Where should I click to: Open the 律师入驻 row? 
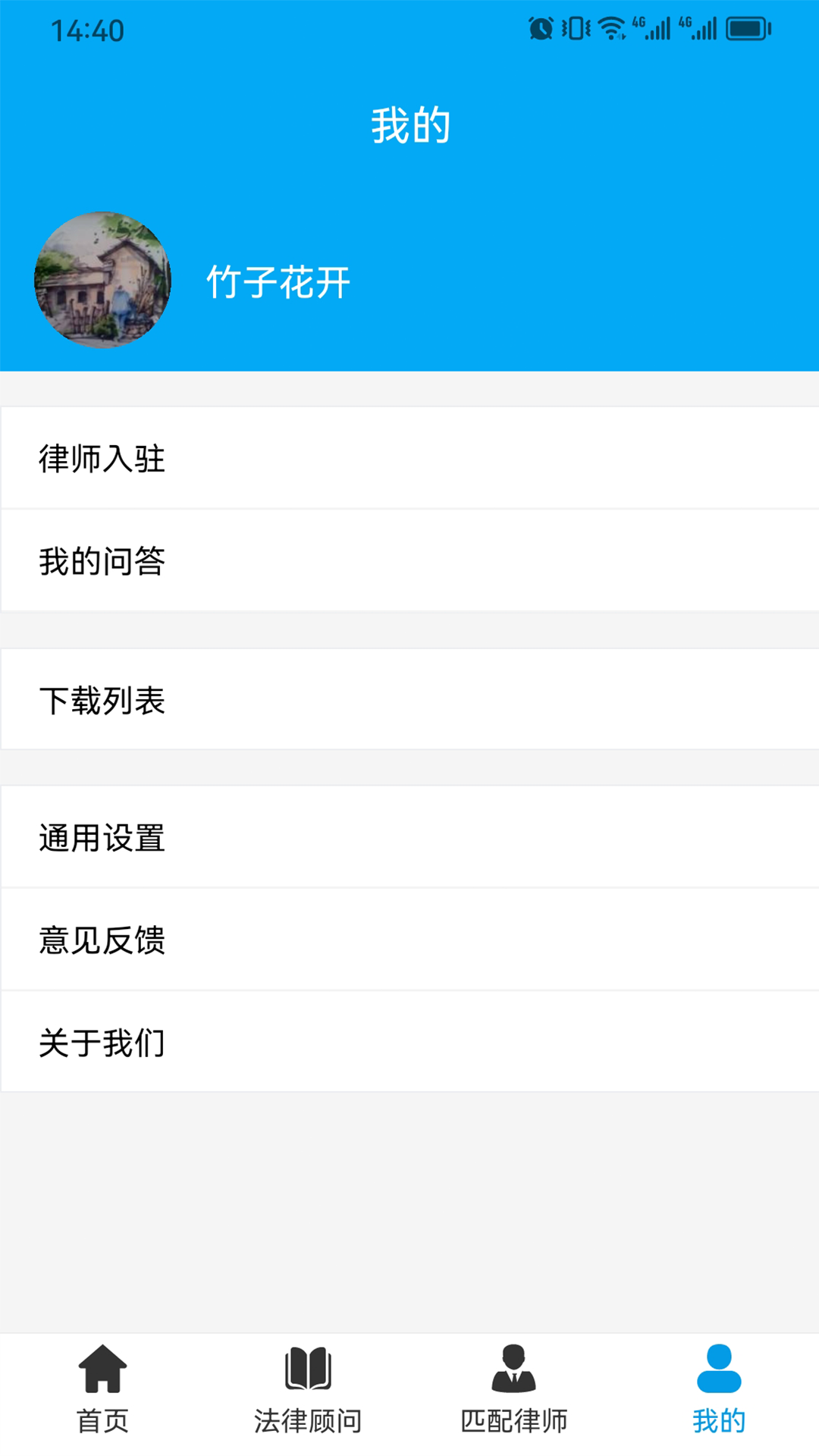[x=409, y=458]
